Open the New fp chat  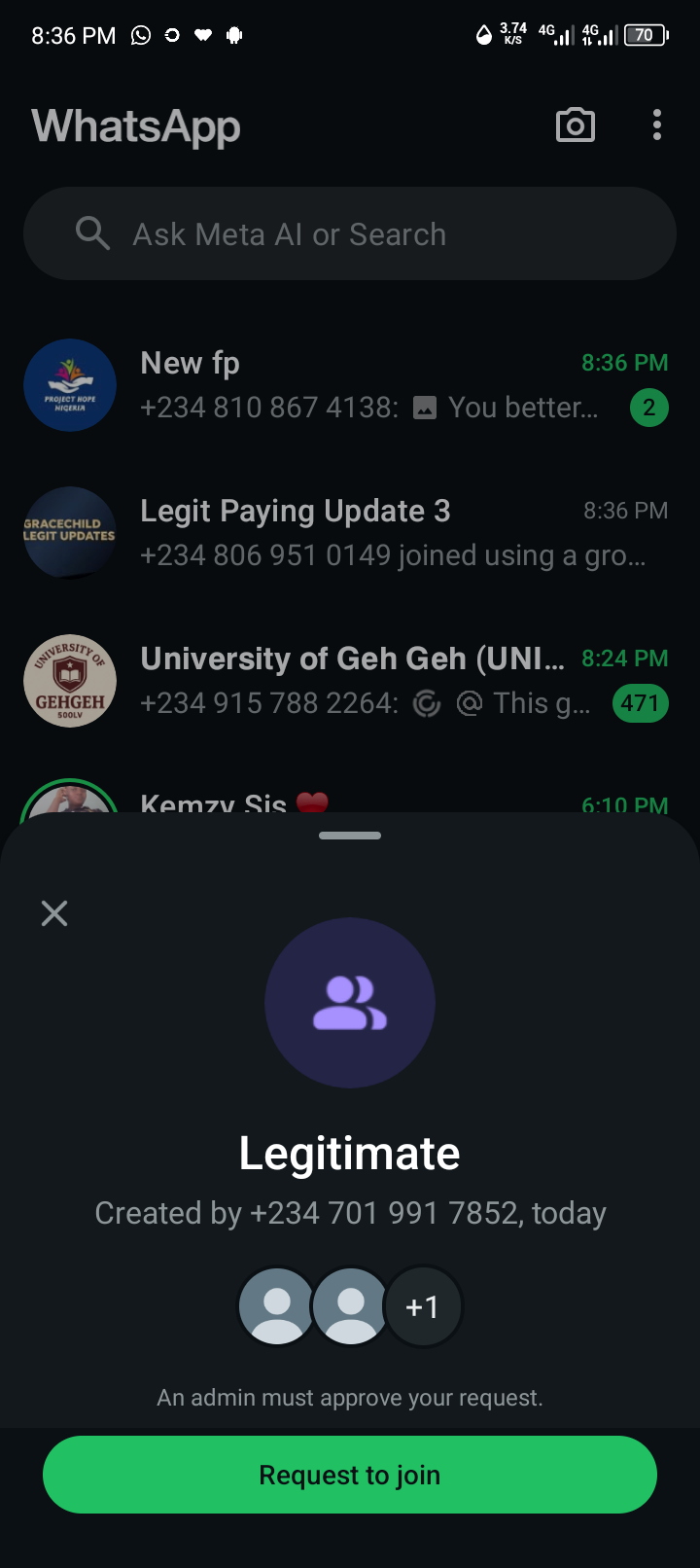click(x=389, y=385)
